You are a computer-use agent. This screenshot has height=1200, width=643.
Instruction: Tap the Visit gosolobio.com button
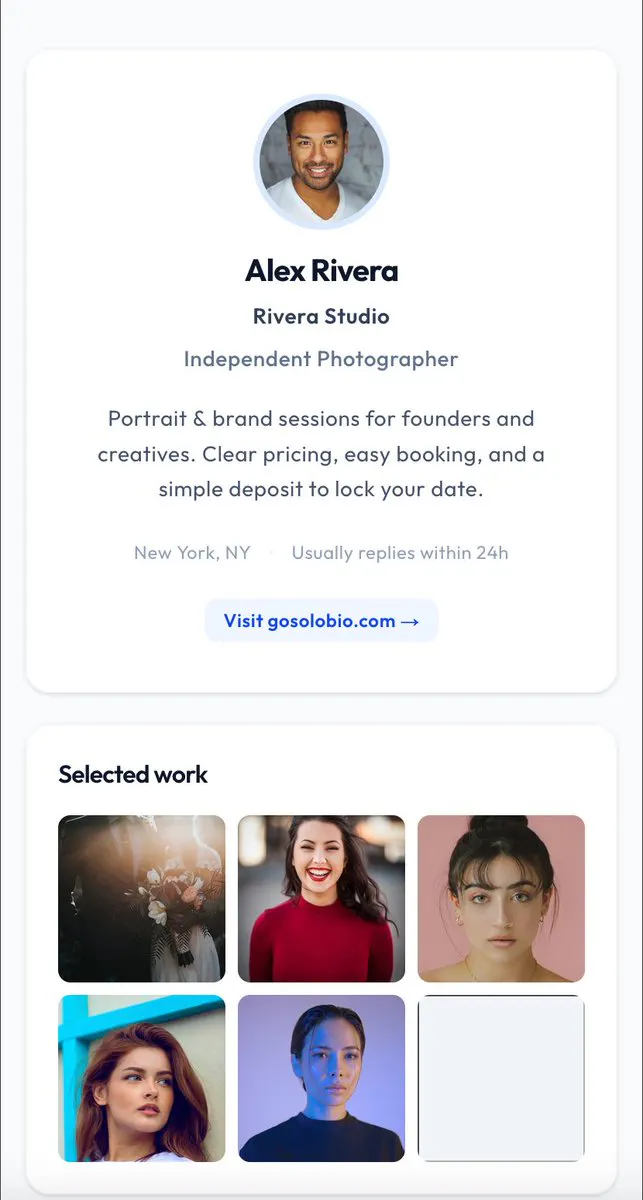(x=321, y=621)
